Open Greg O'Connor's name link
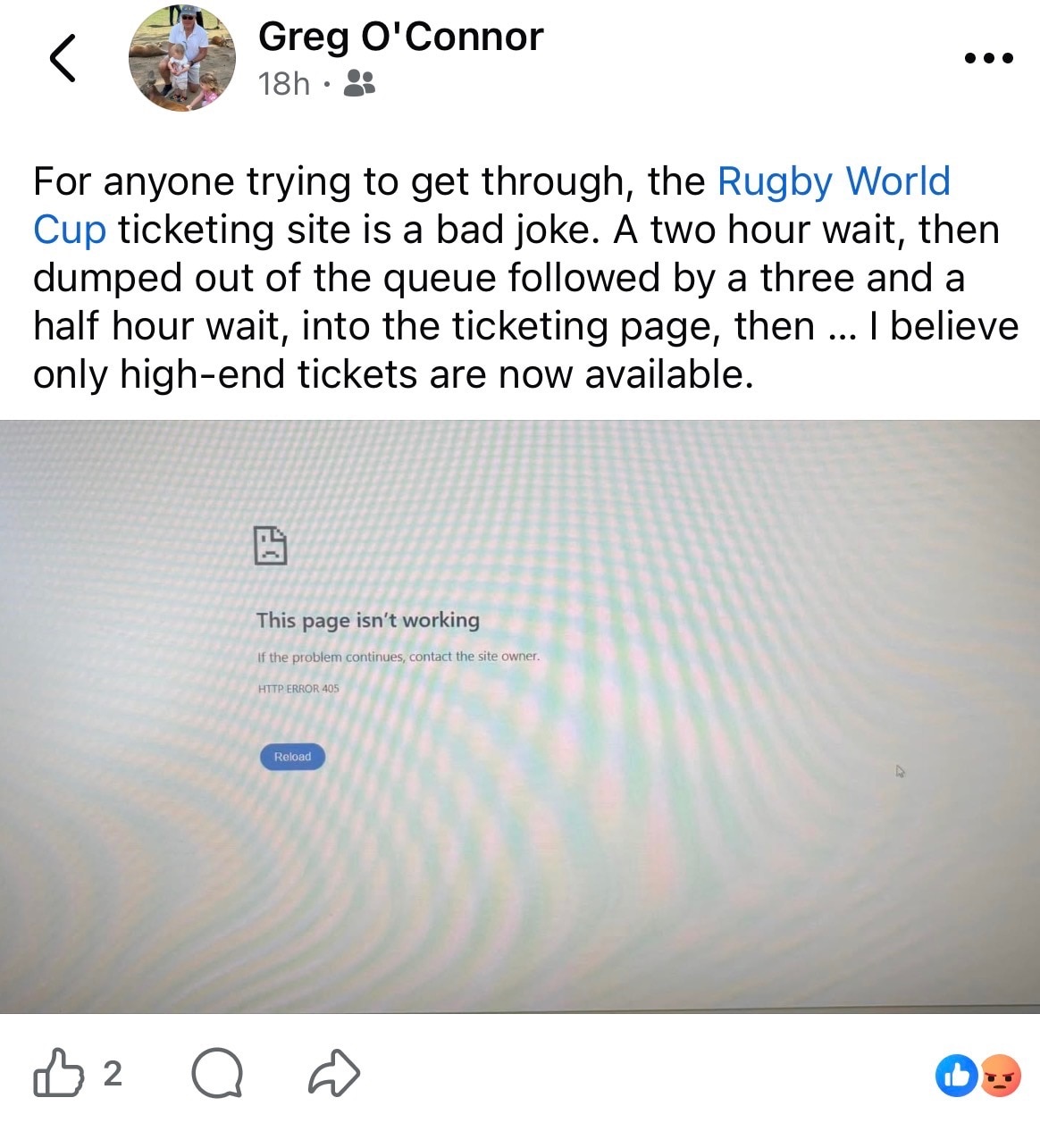This screenshot has height=1148, width=1040. [400, 38]
